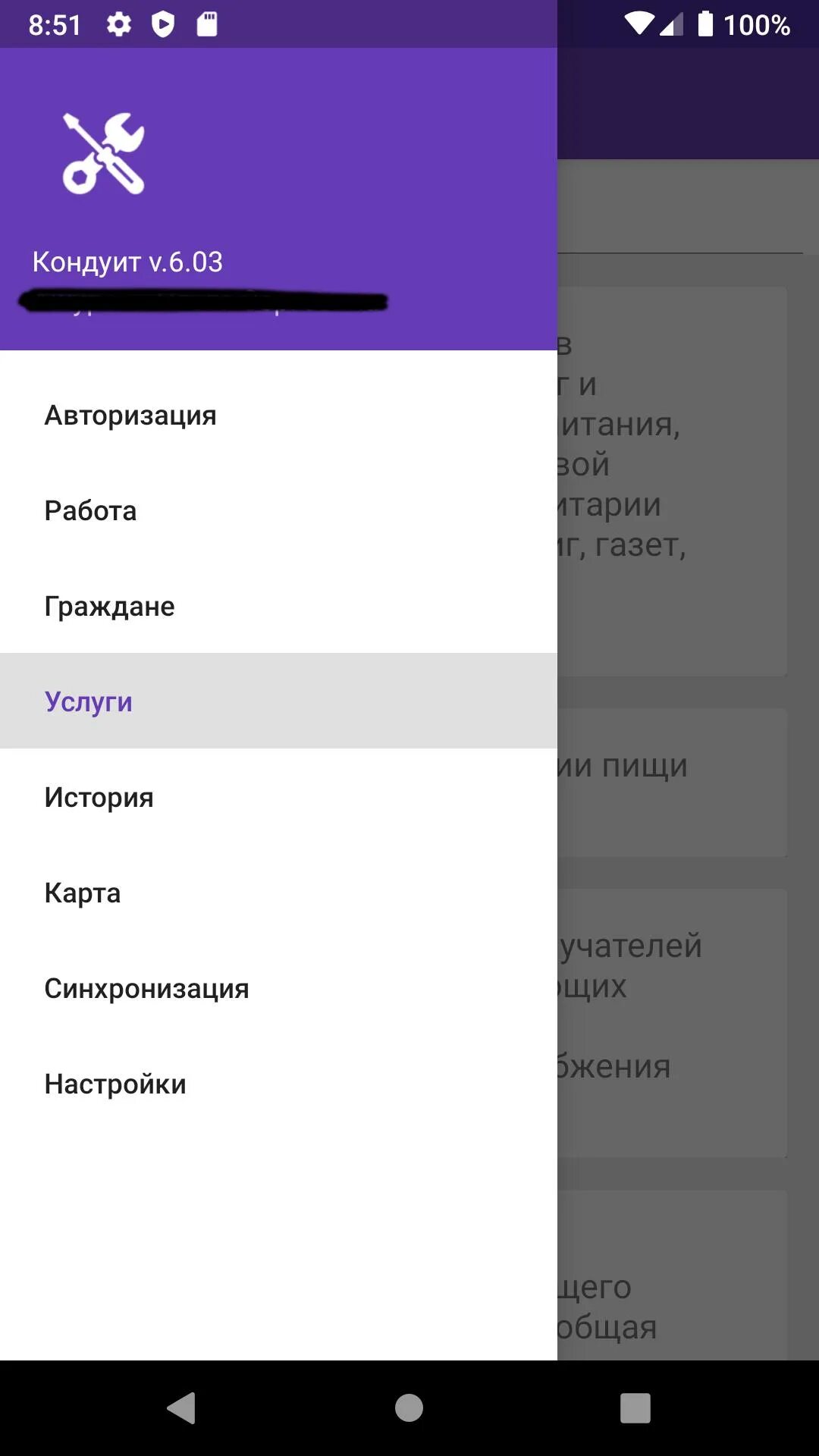Go to the Работа section
Viewport: 819px width, 1456px height.
click(x=278, y=511)
